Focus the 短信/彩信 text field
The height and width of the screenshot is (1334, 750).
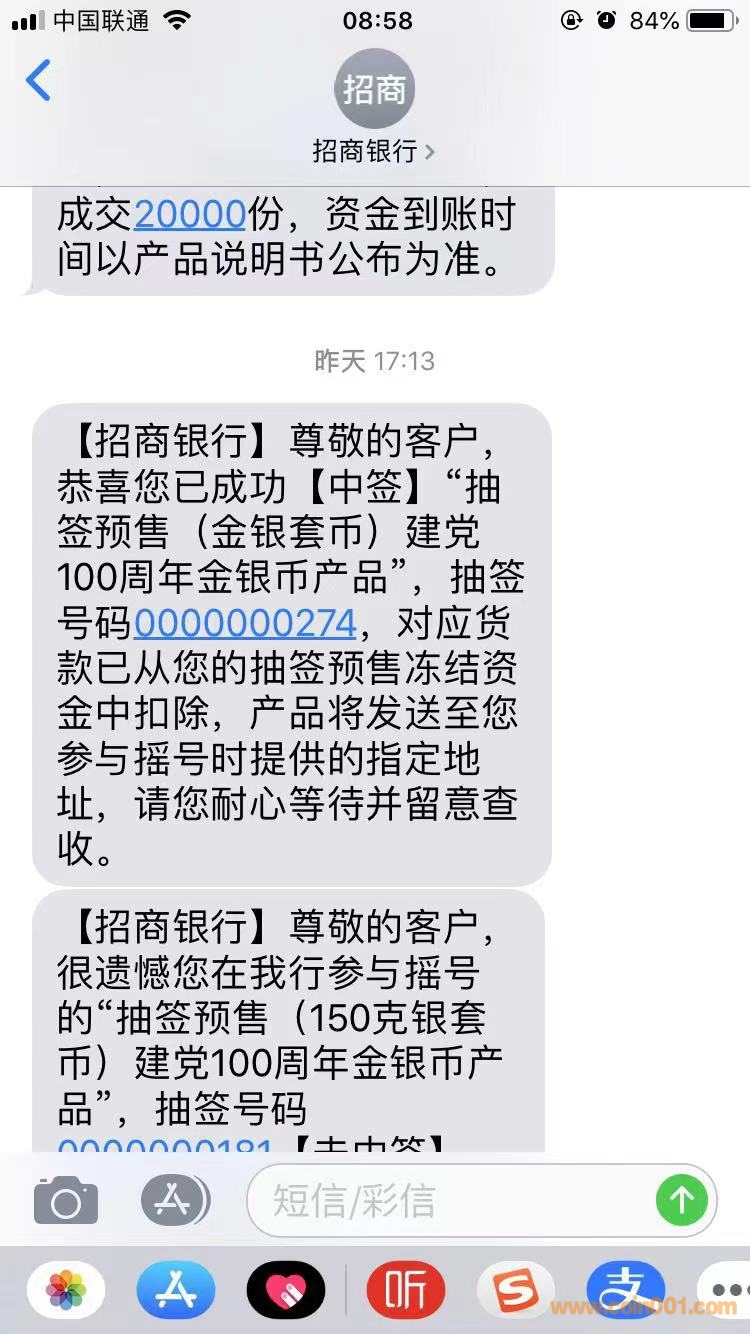(450, 1200)
